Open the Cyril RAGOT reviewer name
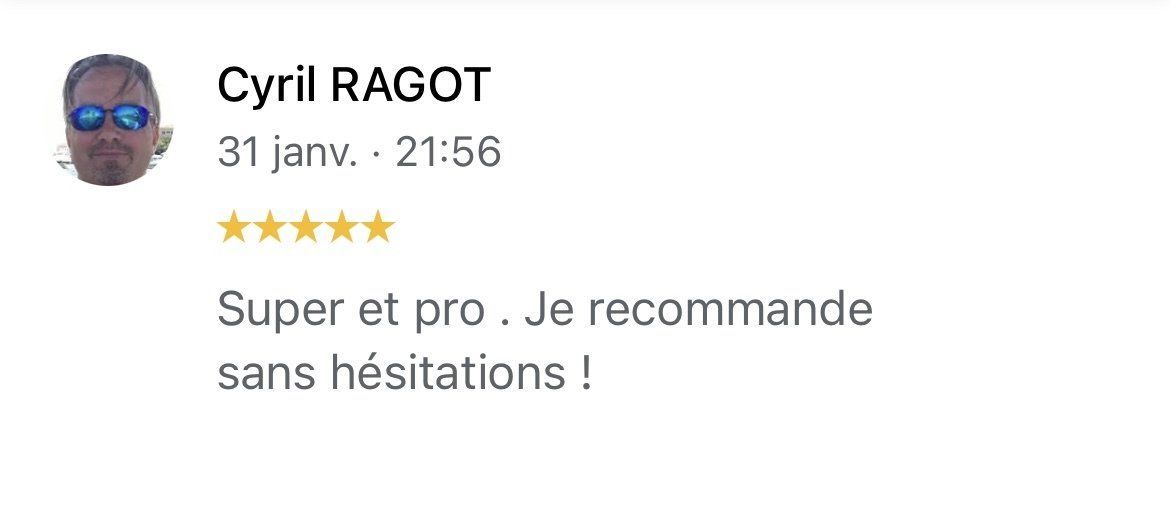This screenshot has height=513, width=1170. pyautogui.click(x=353, y=86)
